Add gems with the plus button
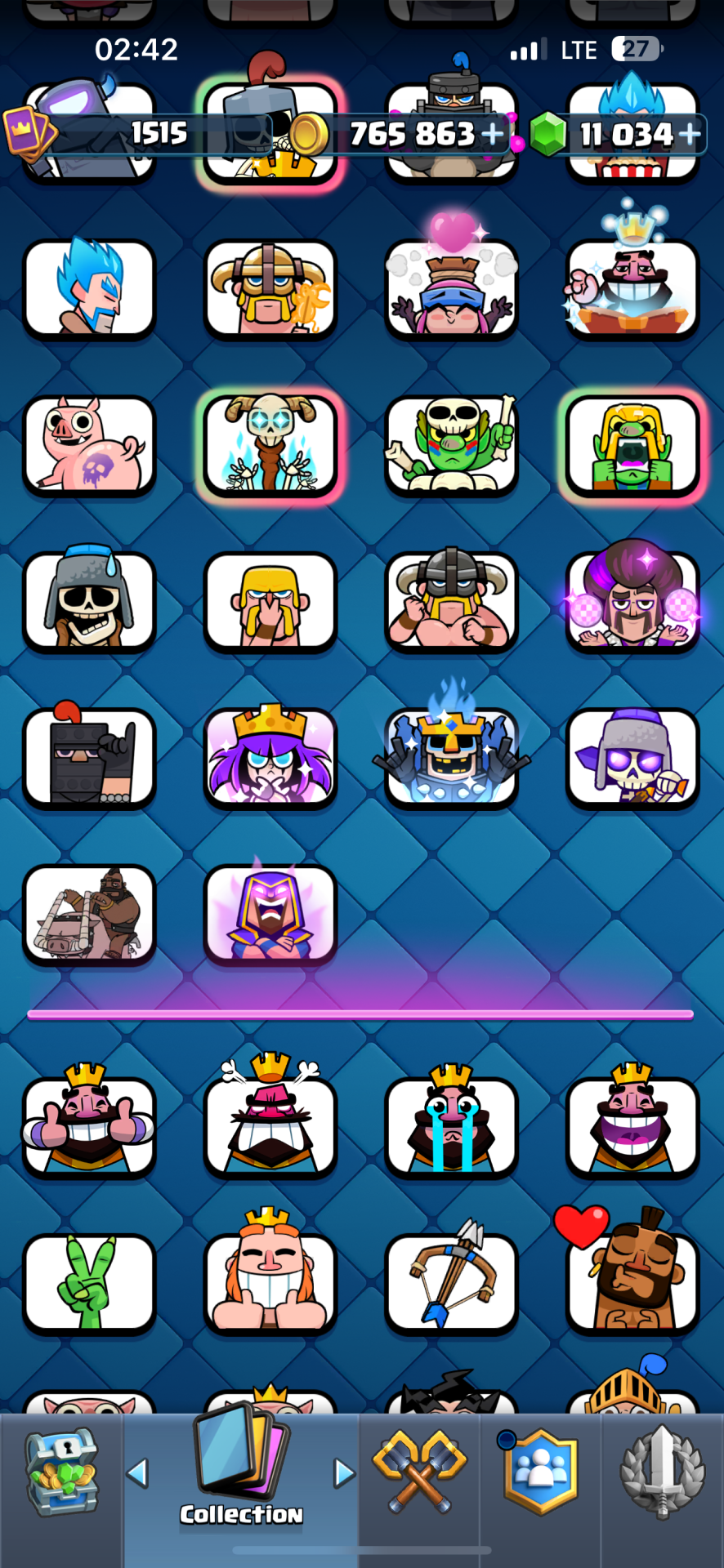 689,133
